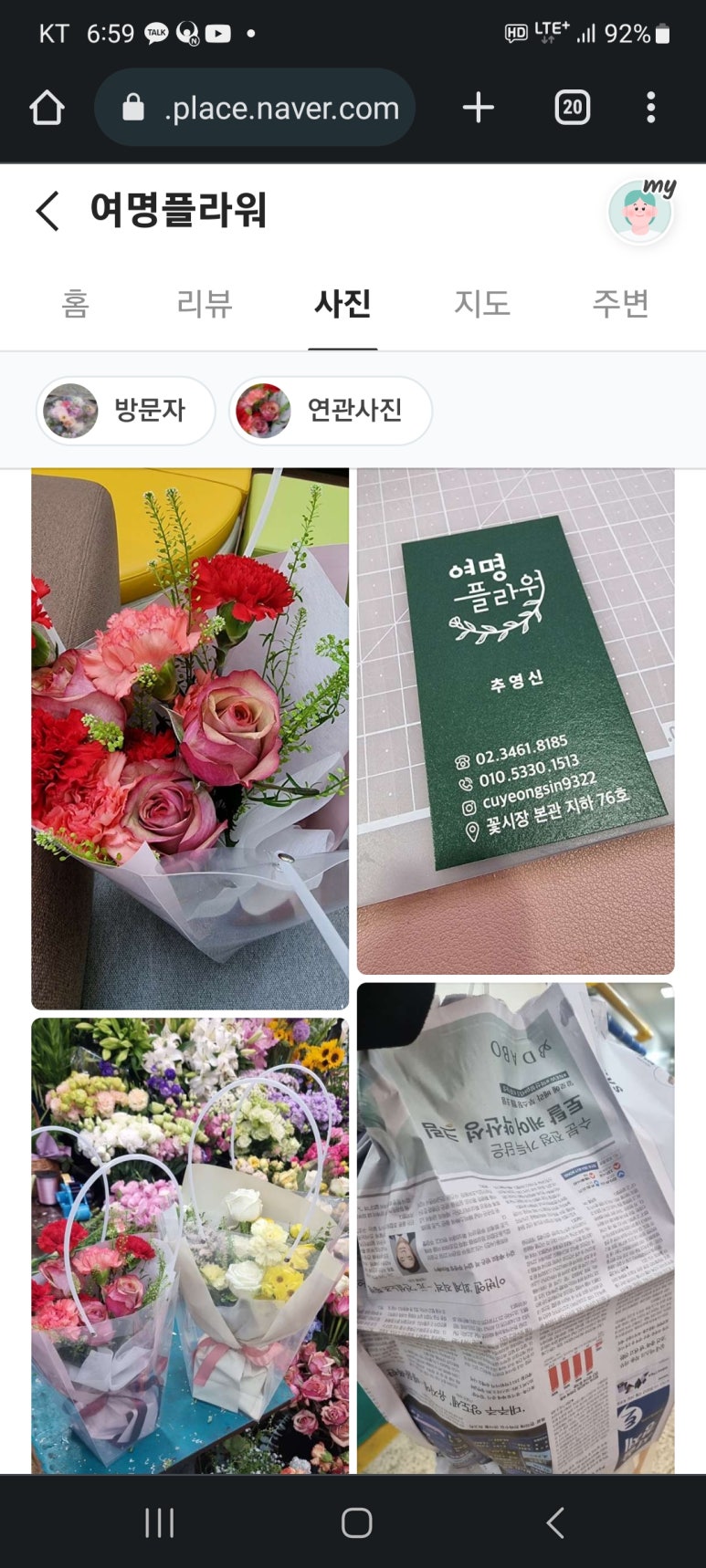Screen dimensions: 706x1568
Task: Filter photos by 방문자
Action: [x=126, y=411]
